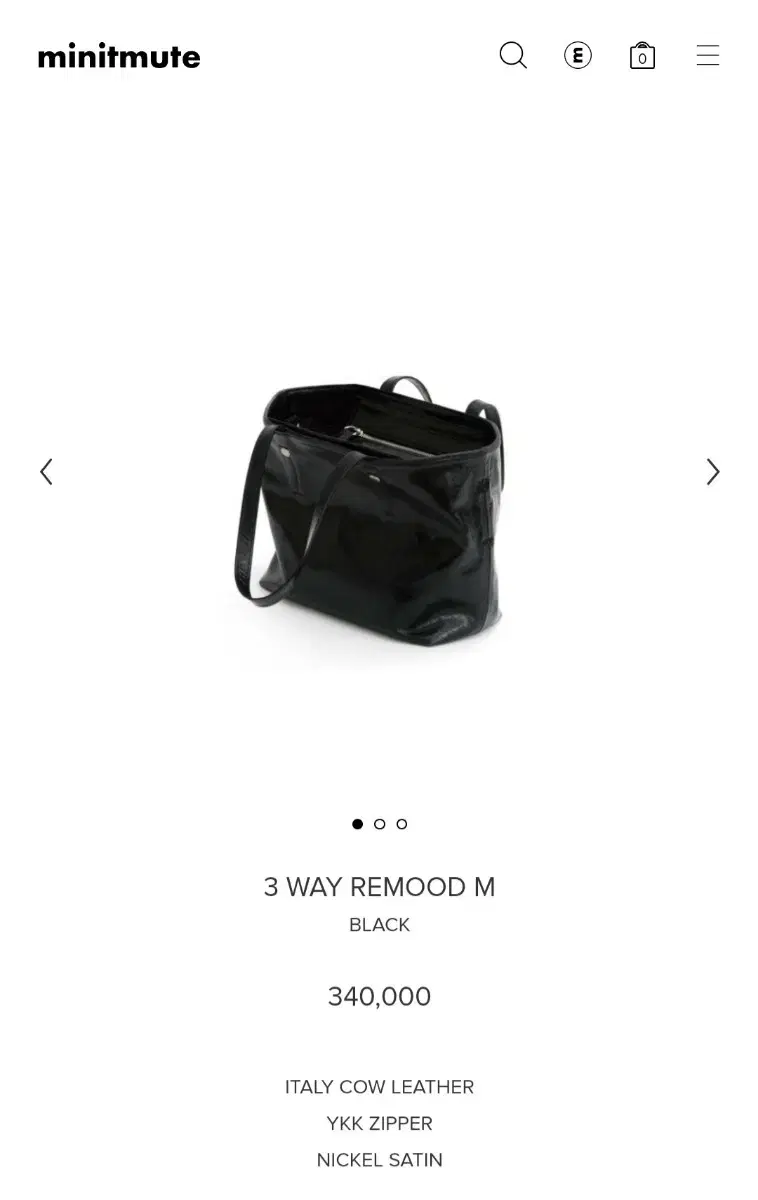Click the minitmute logo
Image resolution: width=758 pixels, height=1200 pixels.
pos(119,56)
